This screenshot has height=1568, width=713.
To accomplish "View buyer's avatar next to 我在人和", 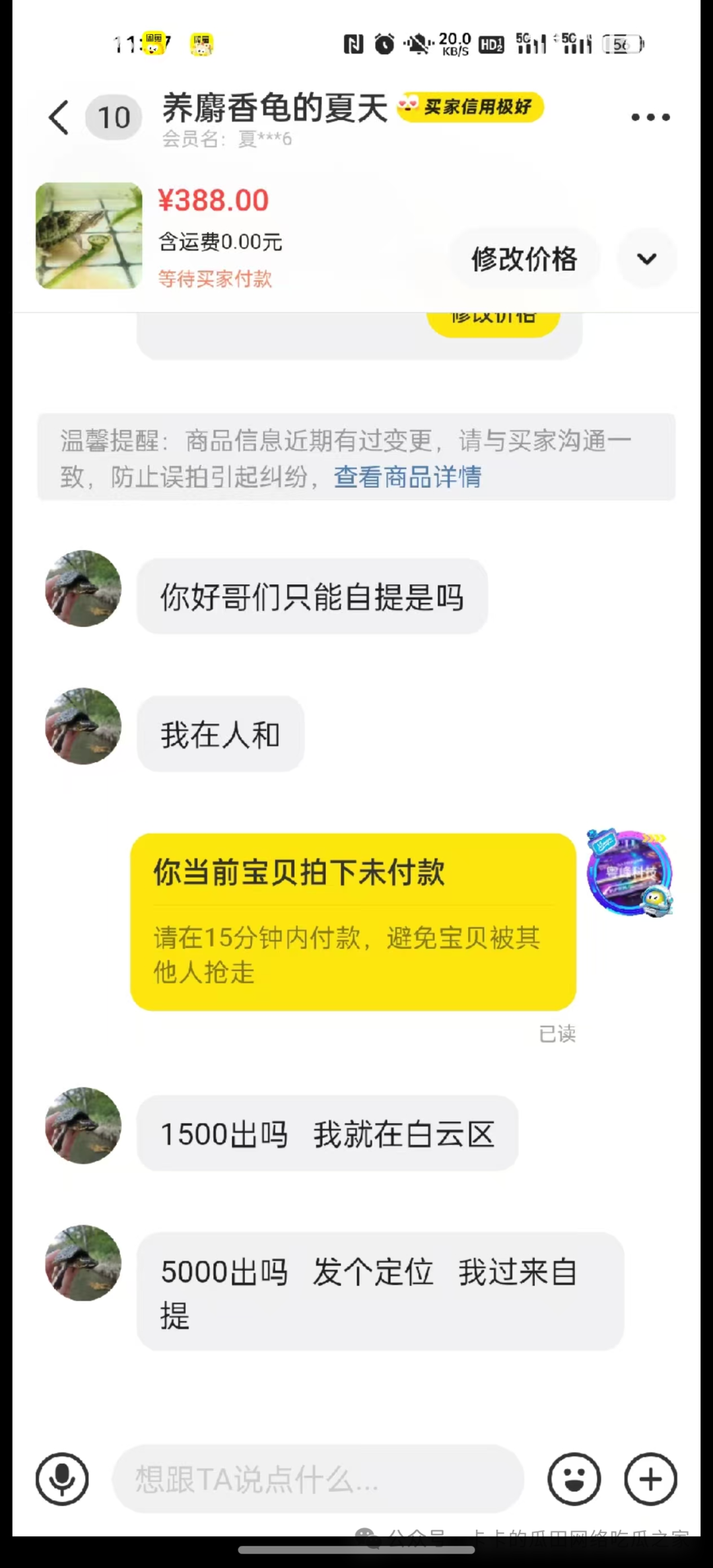I will click(83, 726).
